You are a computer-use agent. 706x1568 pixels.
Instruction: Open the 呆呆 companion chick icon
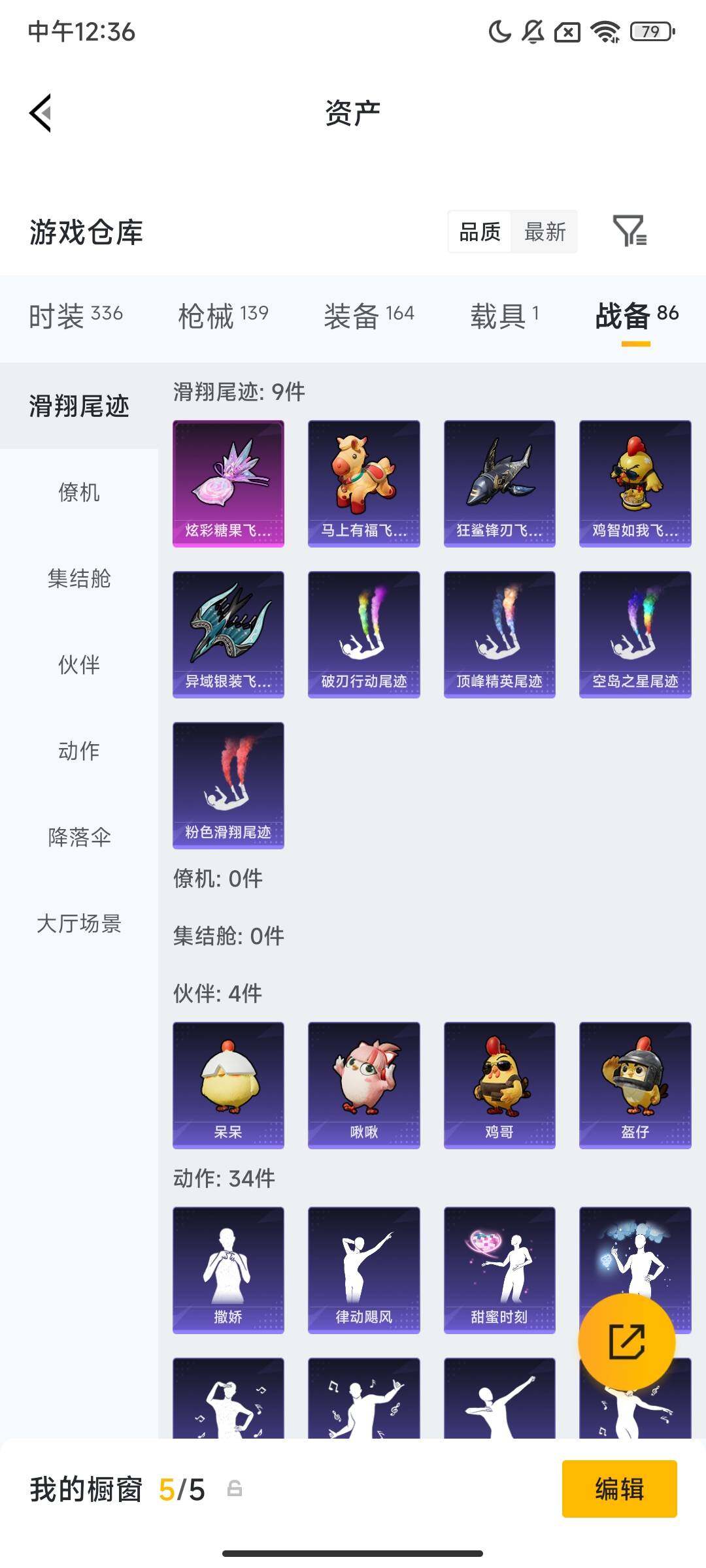(228, 1083)
